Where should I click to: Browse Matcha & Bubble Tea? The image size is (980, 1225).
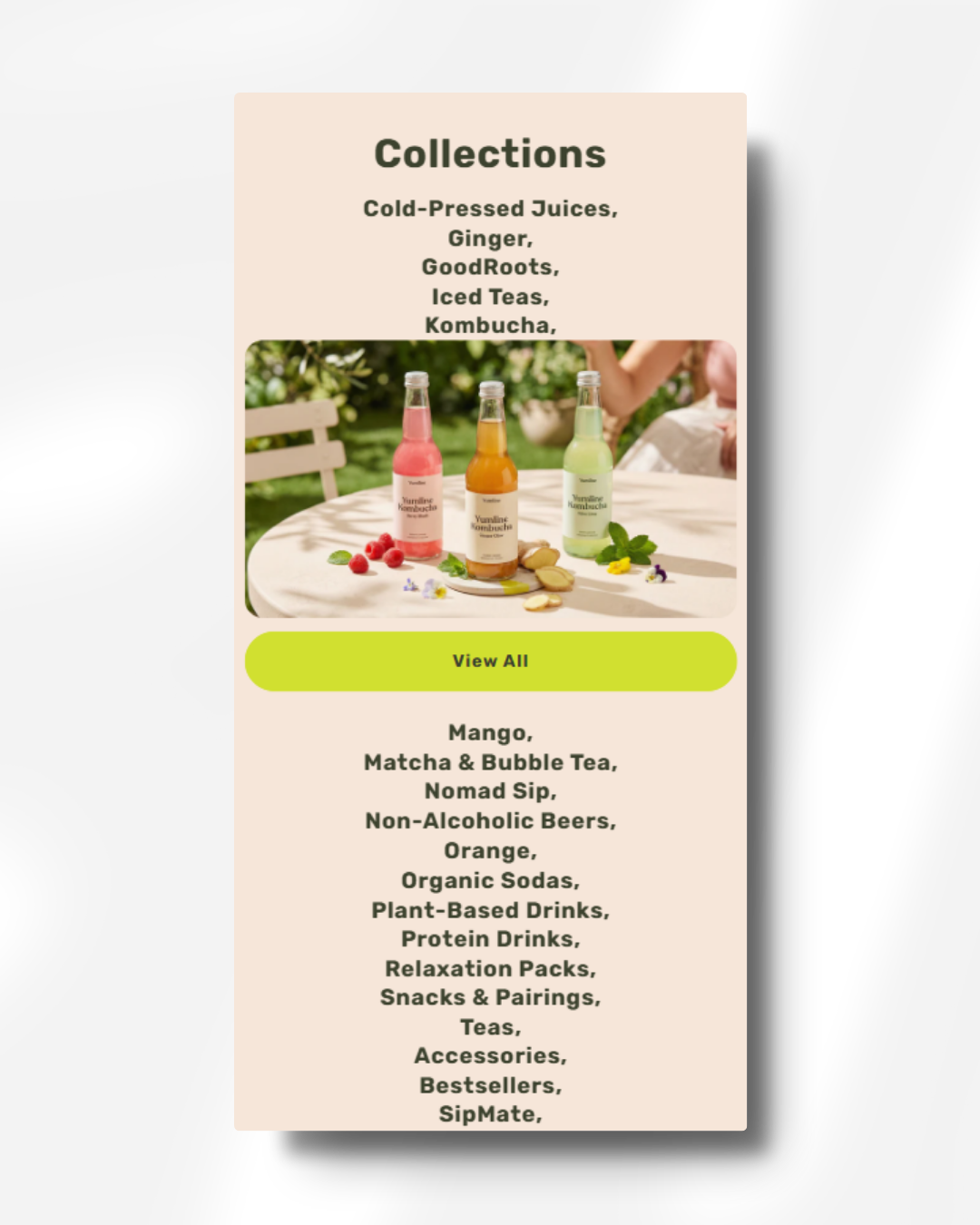click(x=489, y=762)
